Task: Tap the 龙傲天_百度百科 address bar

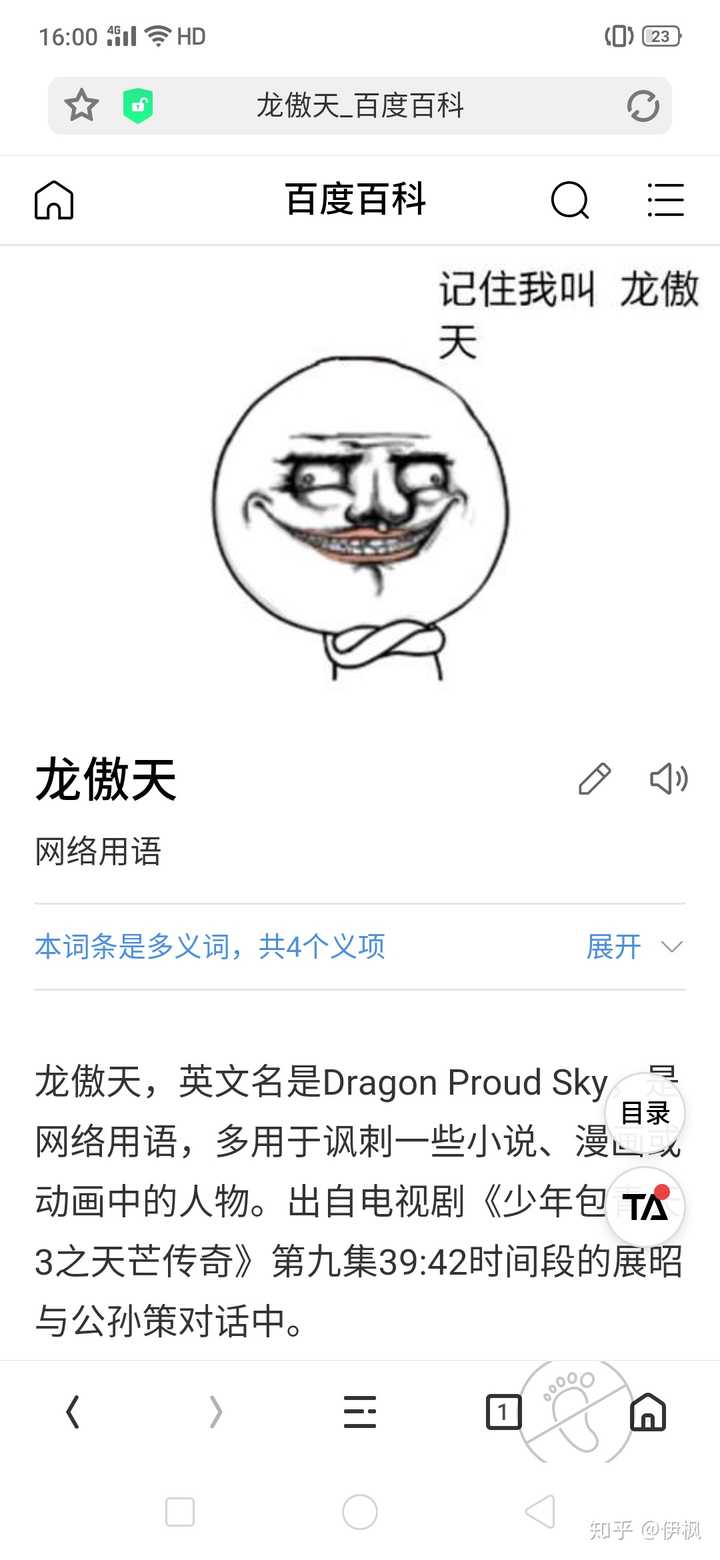Action: (360, 105)
